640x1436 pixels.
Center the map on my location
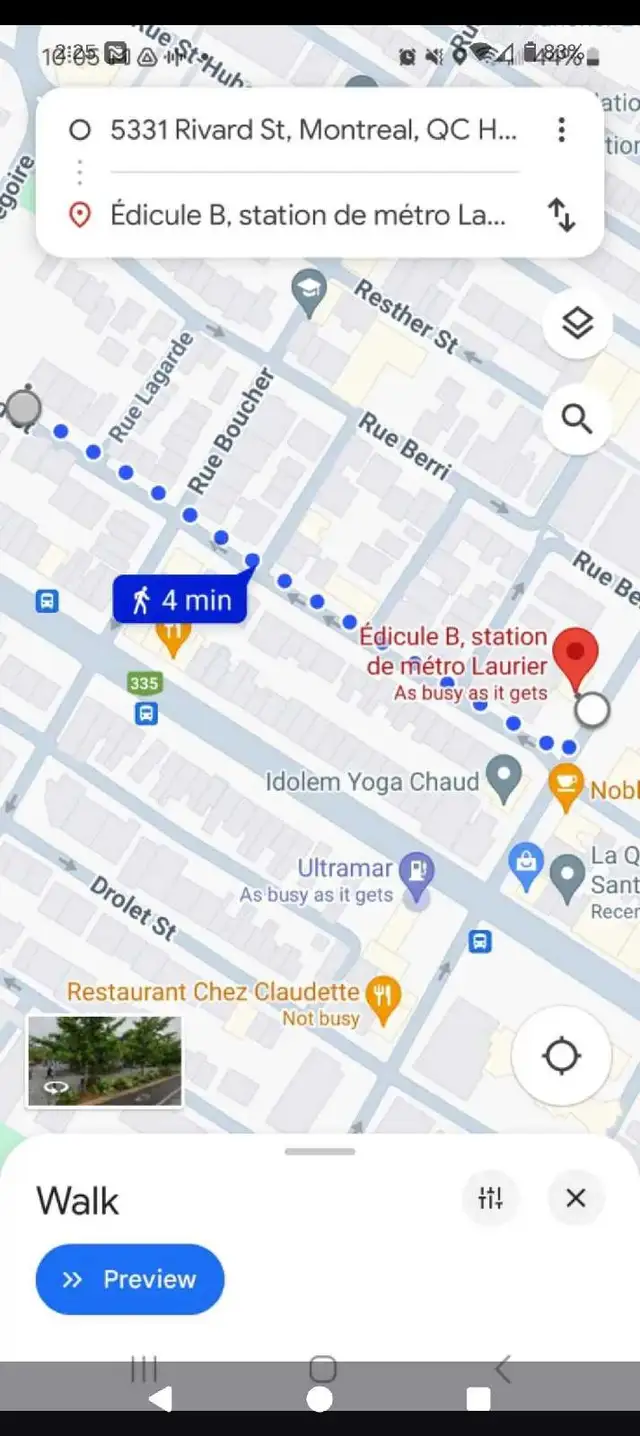tap(561, 1056)
